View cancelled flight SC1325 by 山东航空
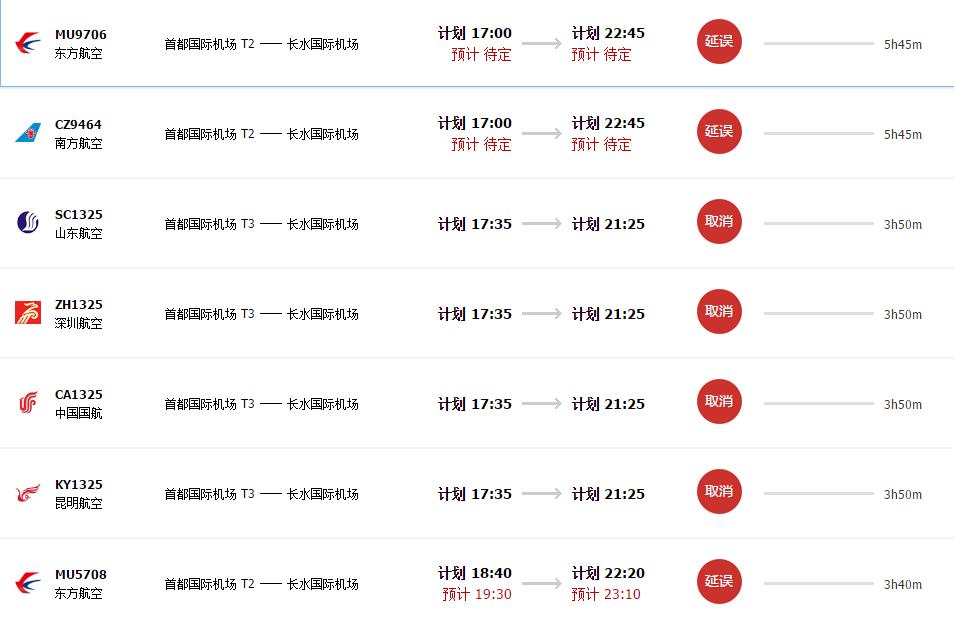This screenshot has height=627, width=954. tap(78, 215)
